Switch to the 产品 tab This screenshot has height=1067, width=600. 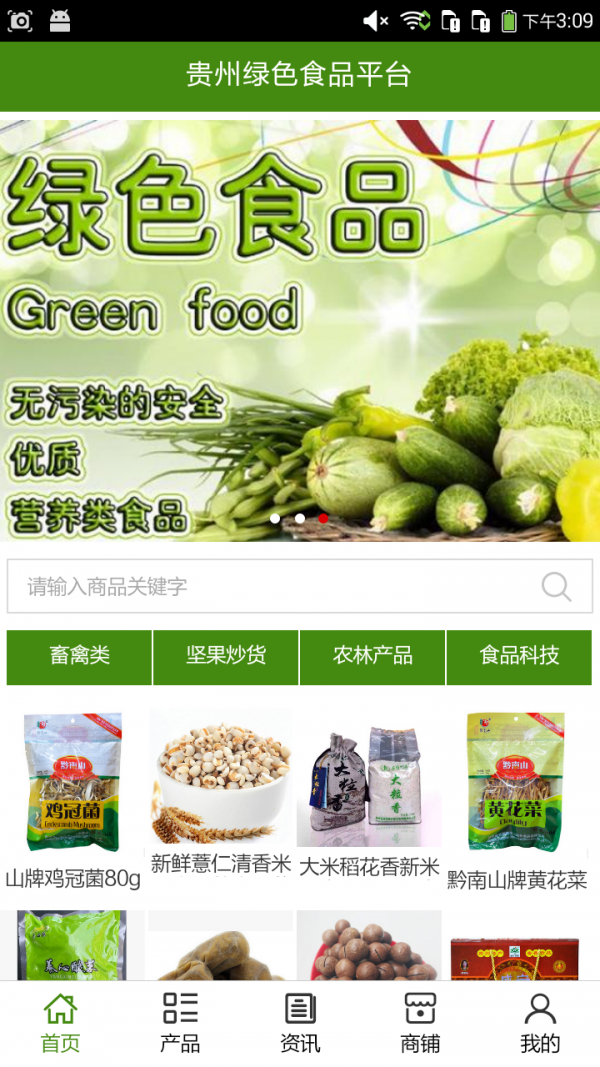[x=180, y=1023]
